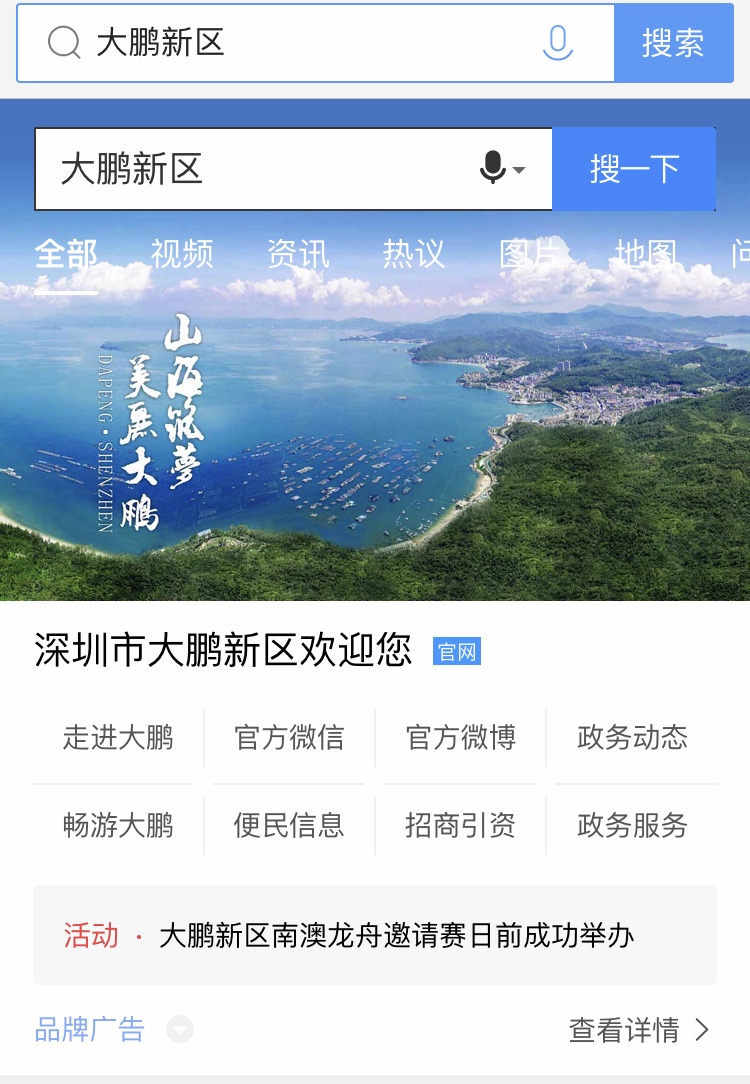Open 深圳市大鹏新区欢迎您 official site result
The width and height of the screenshot is (750, 1084).
coord(223,651)
